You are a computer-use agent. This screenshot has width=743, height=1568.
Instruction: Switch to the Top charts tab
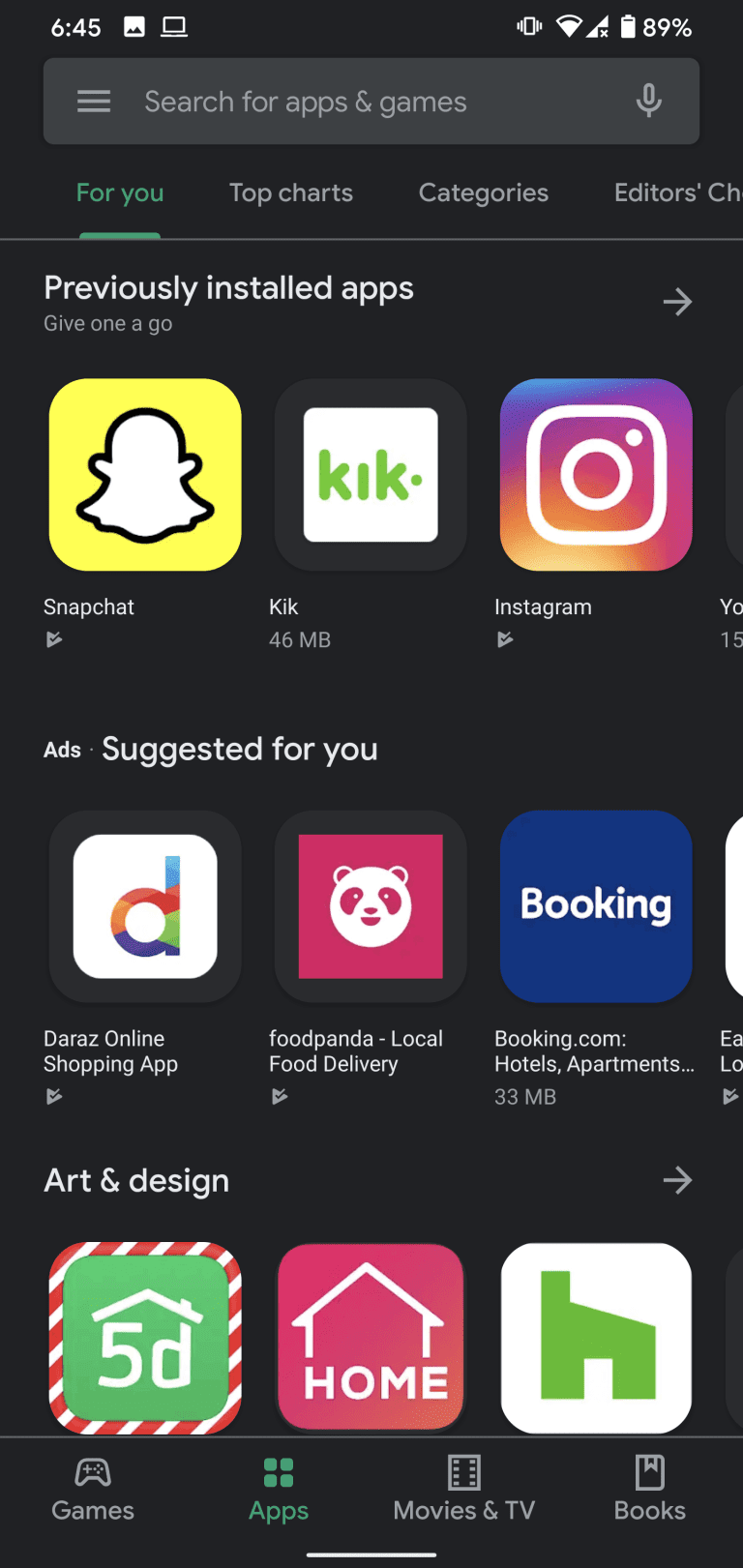tap(291, 192)
